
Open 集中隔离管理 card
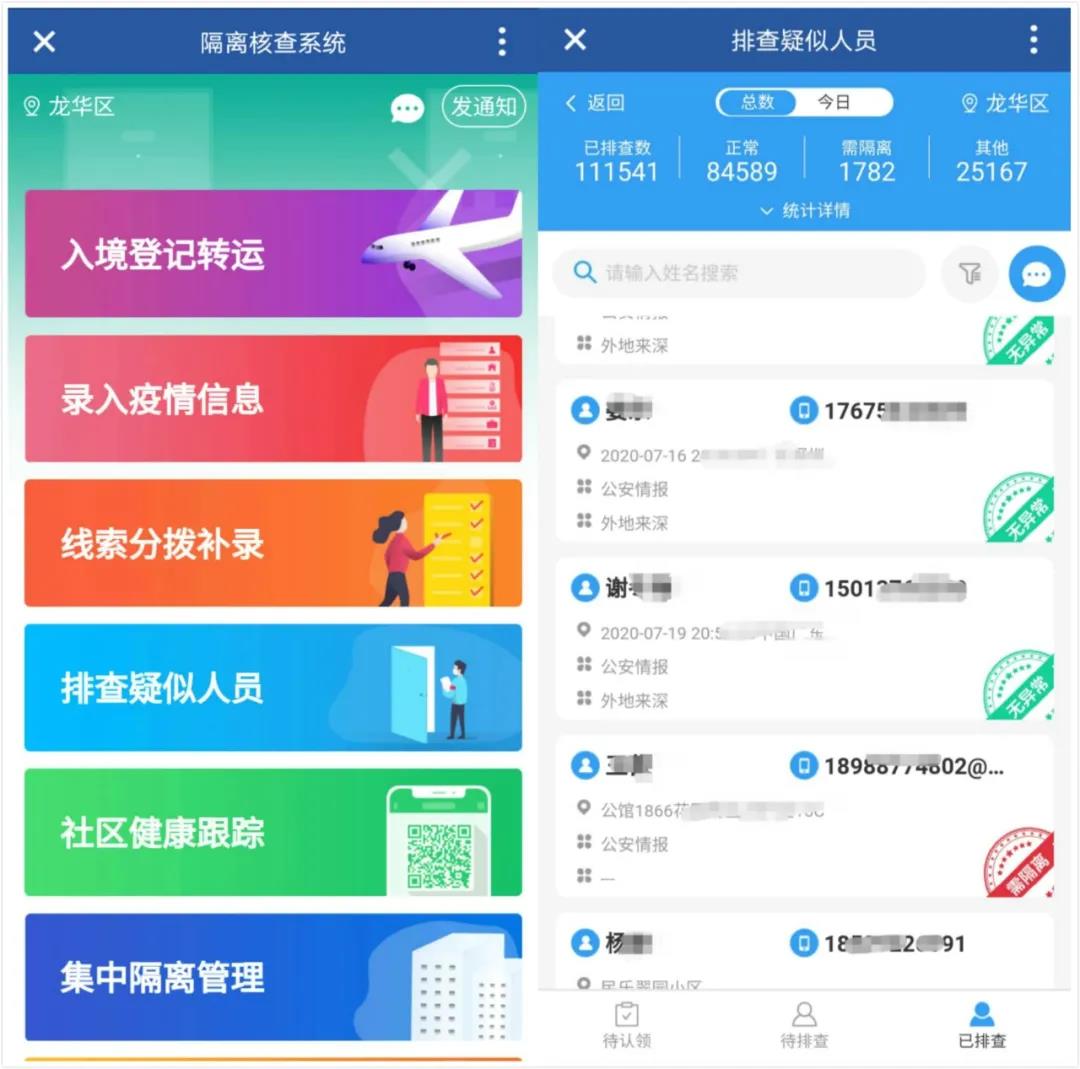pos(273,977)
